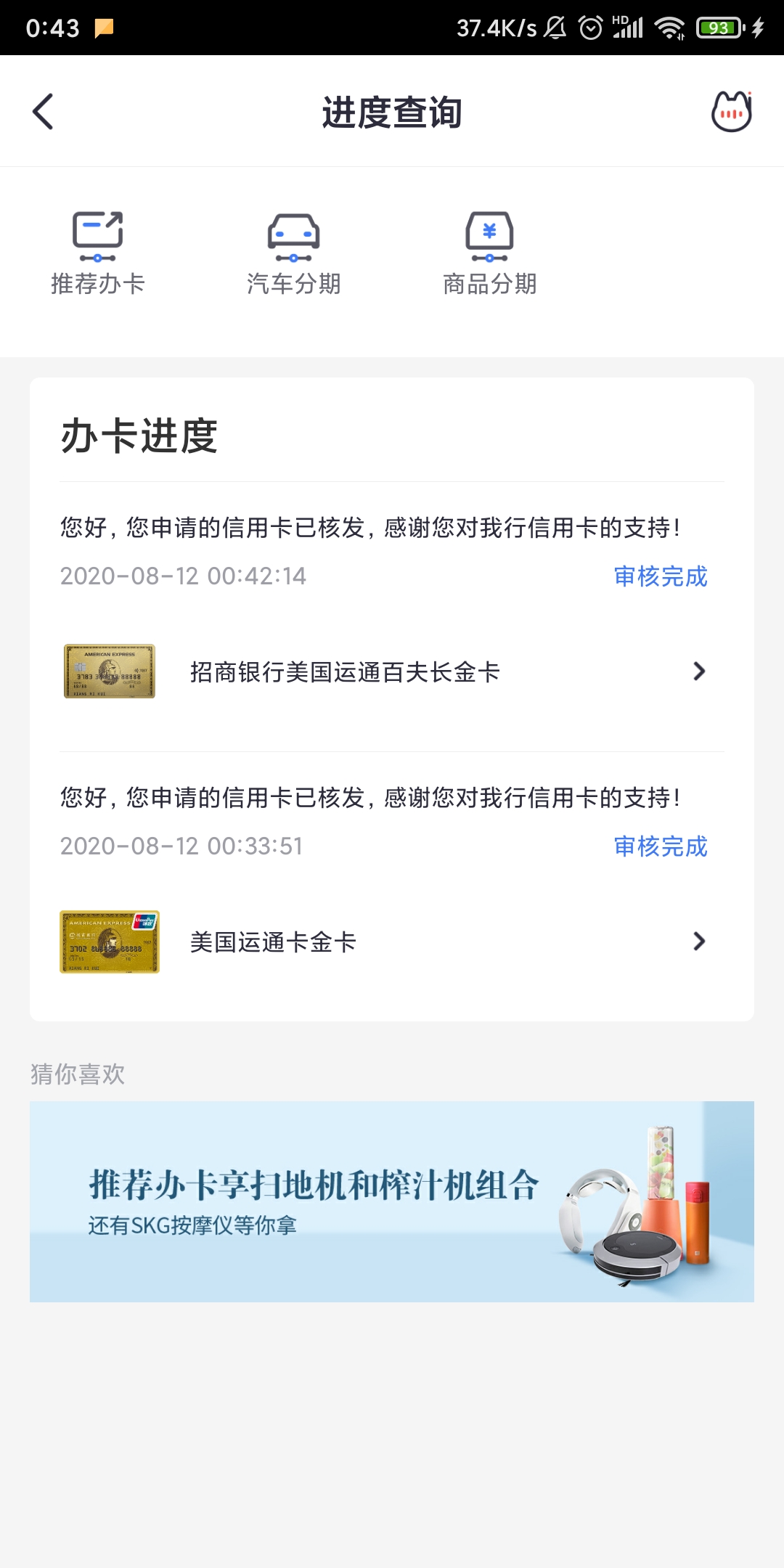Open the 推荐办卡享扫地机和榨汁机组合 banner
Screen dimensions: 784x1568
tap(392, 1201)
